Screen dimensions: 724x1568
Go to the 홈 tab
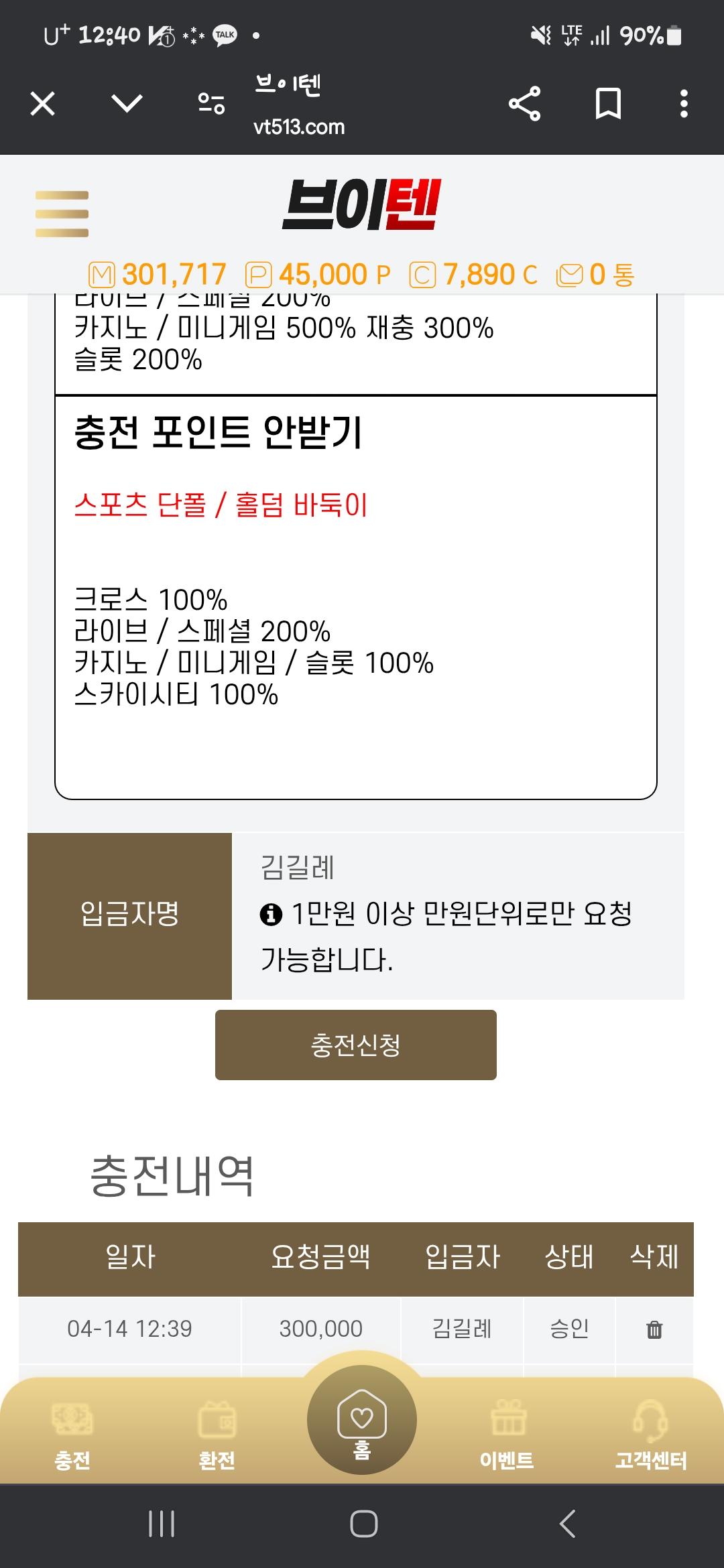pos(362,1422)
